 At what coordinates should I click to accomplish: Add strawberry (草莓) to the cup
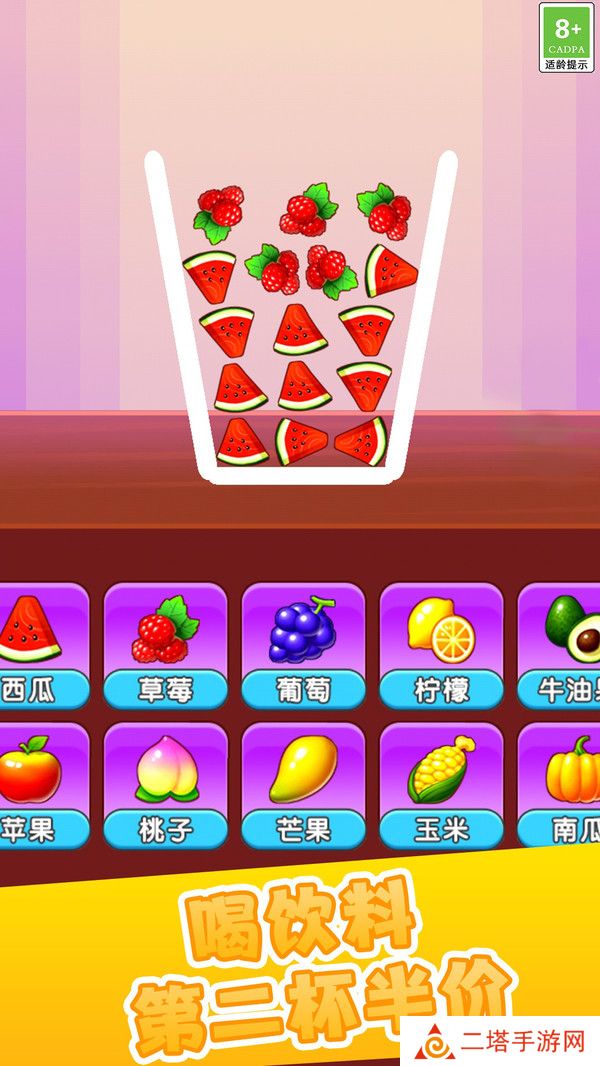point(165,645)
